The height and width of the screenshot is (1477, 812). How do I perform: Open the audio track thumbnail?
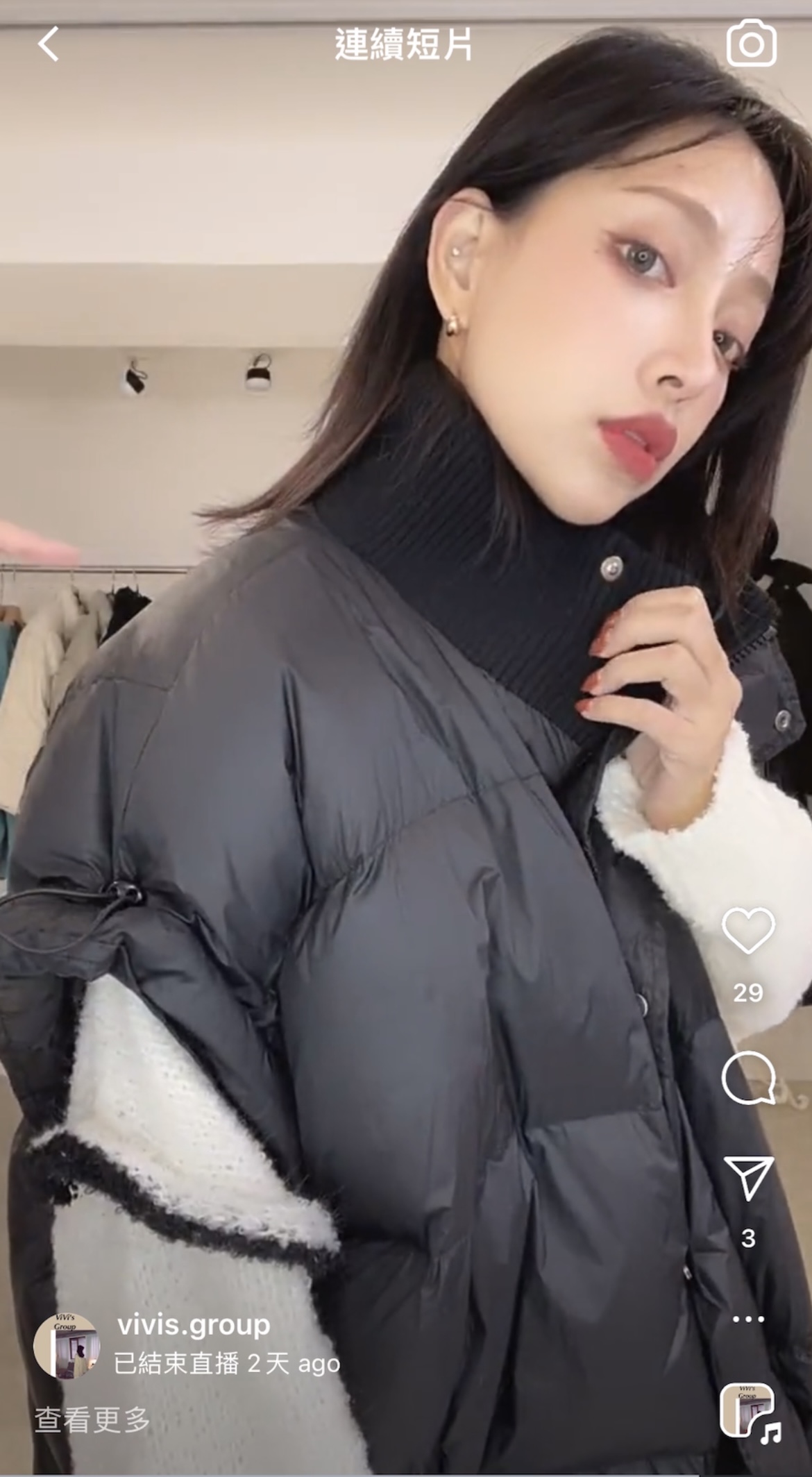(x=748, y=1411)
